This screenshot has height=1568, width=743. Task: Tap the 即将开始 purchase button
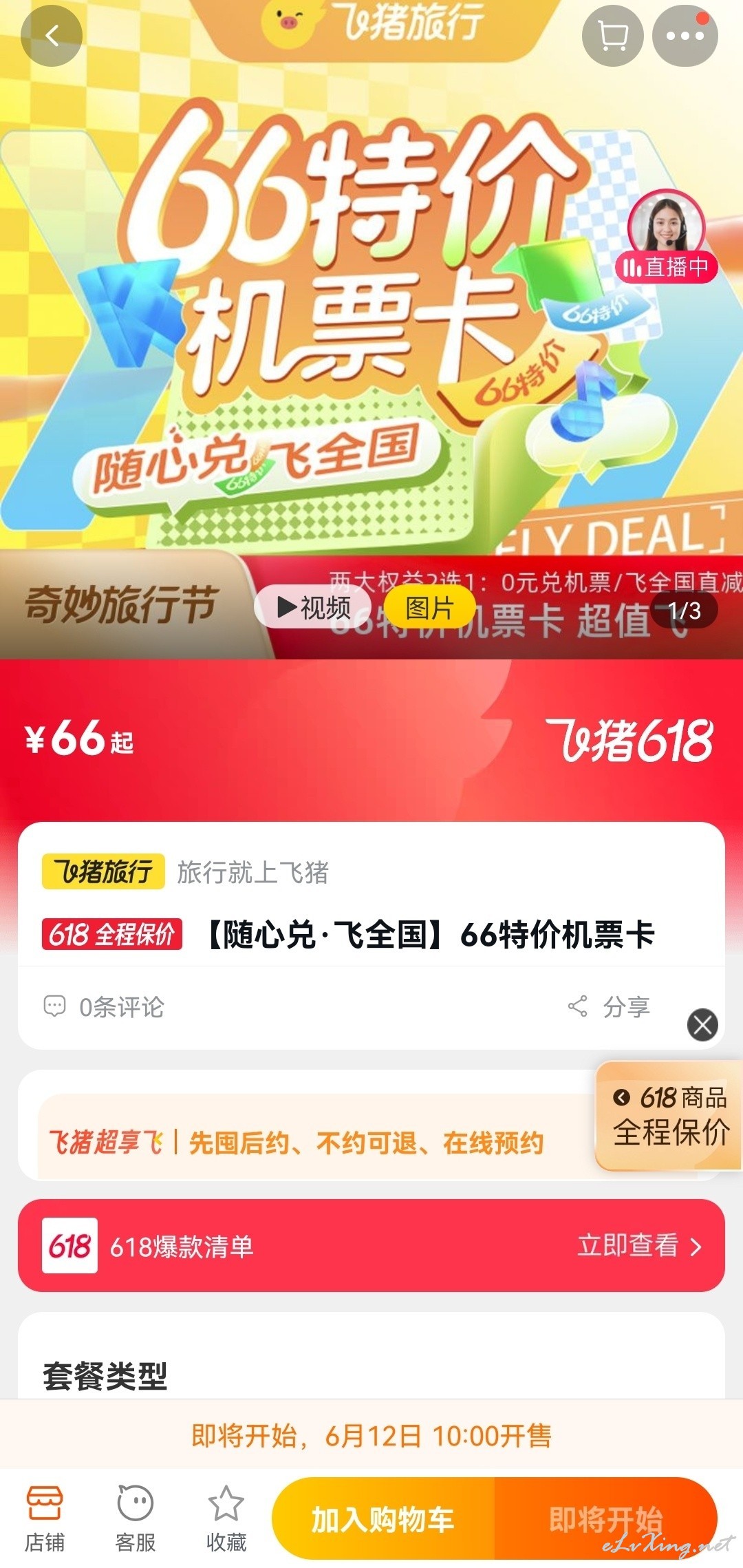coord(606,1519)
